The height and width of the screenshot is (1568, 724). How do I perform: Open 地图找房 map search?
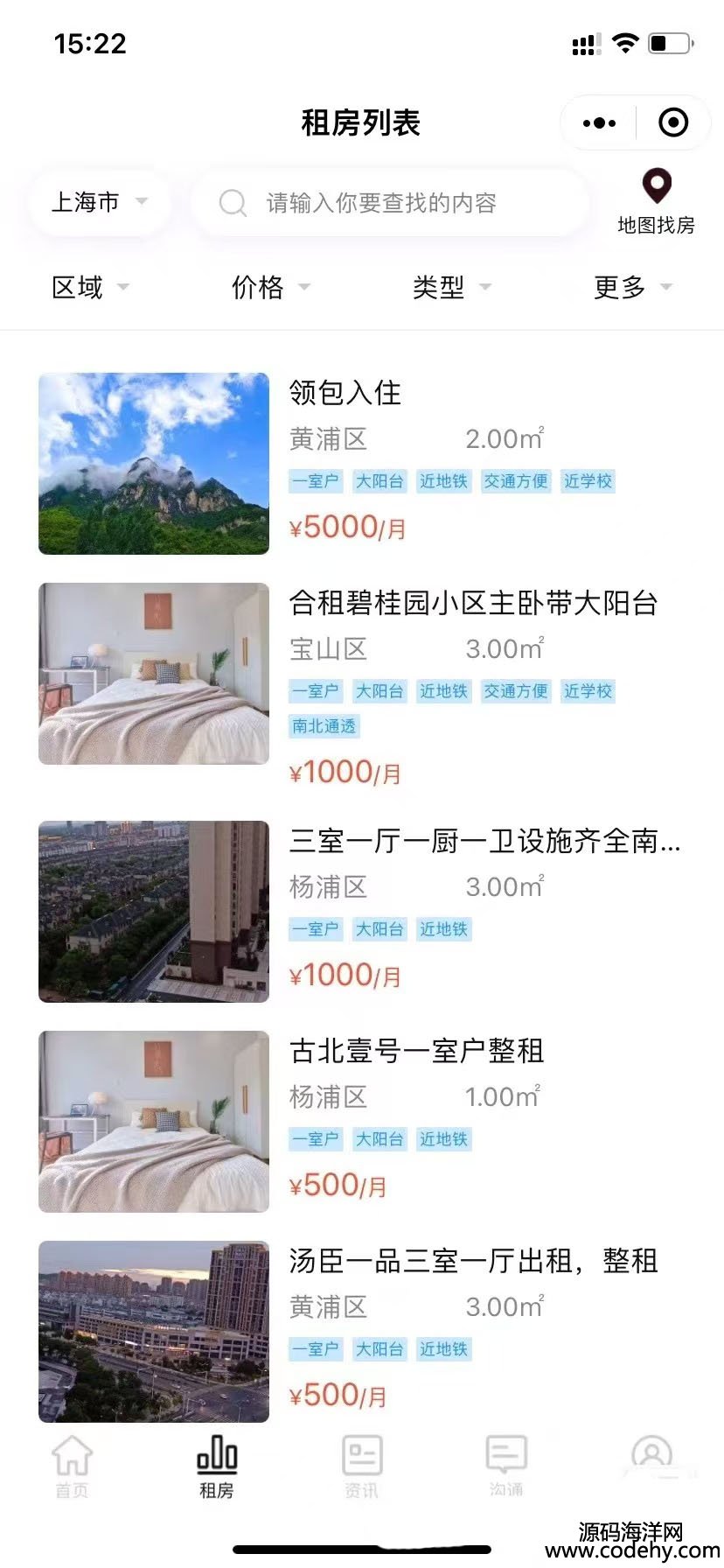point(656,201)
